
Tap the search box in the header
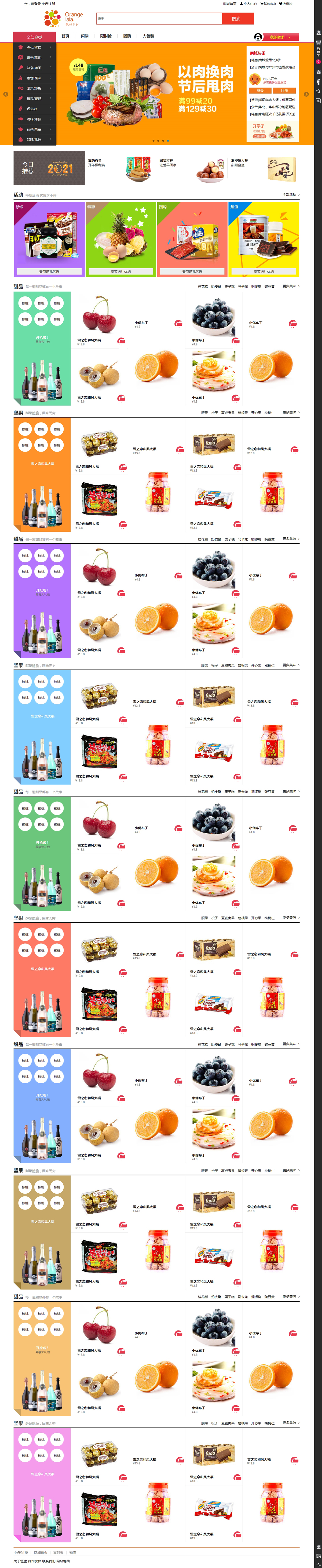[x=158, y=19]
